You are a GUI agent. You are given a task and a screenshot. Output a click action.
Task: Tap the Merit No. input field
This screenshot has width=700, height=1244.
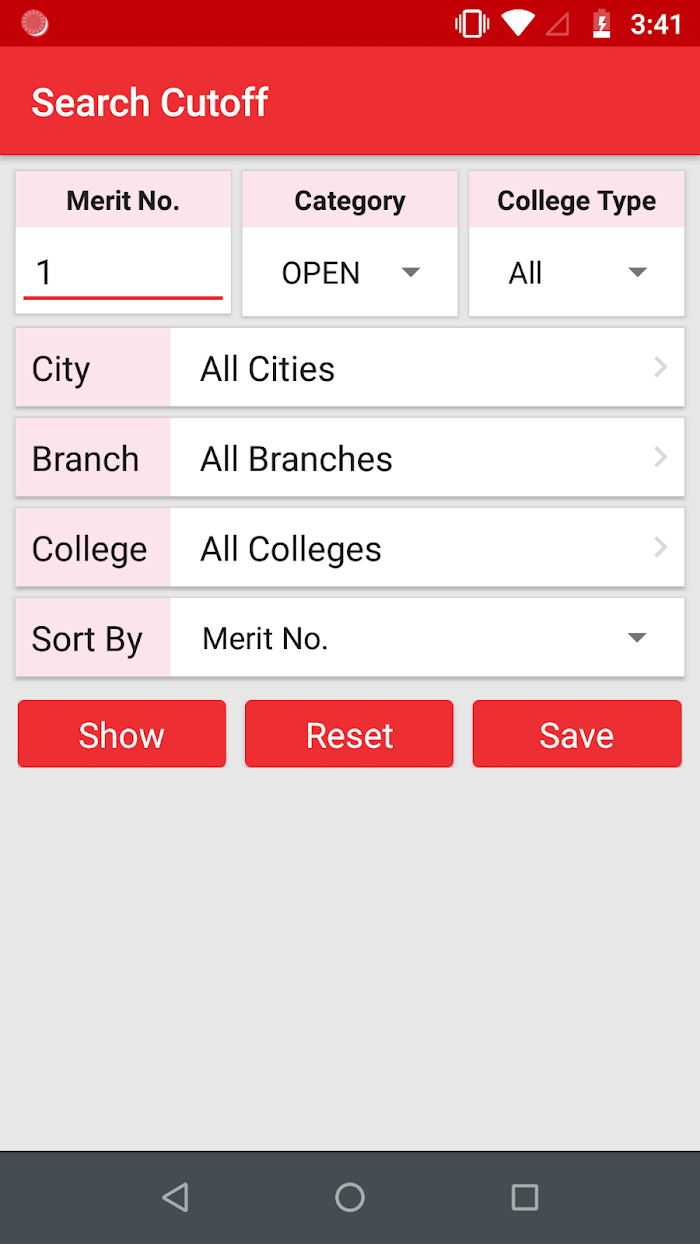pos(123,273)
